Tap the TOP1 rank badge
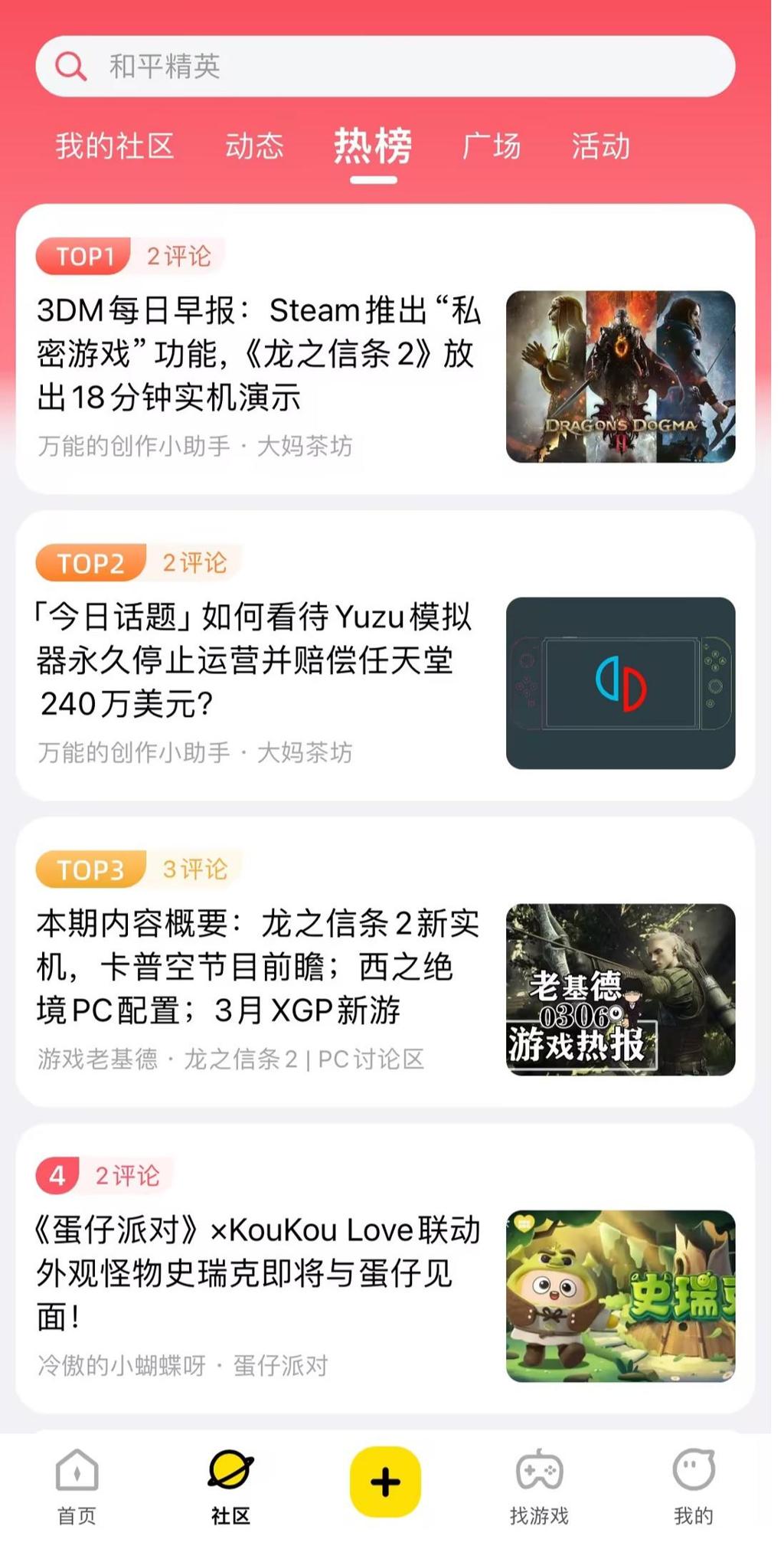 83,256
